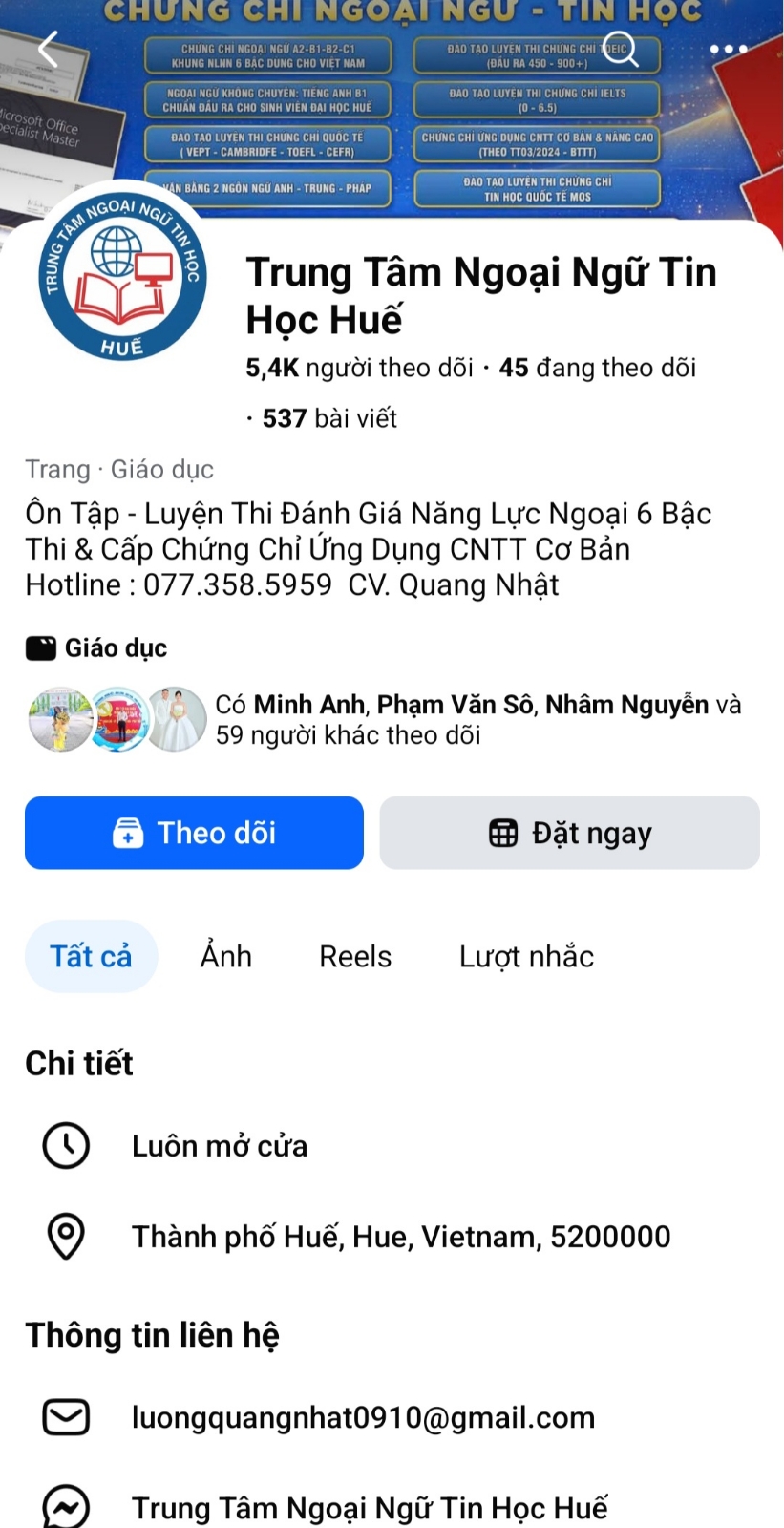Message Trung Tâm Ngoại Ngữ Tin Học Huế
This screenshot has width=784, height=1528.
[369, 1508]
